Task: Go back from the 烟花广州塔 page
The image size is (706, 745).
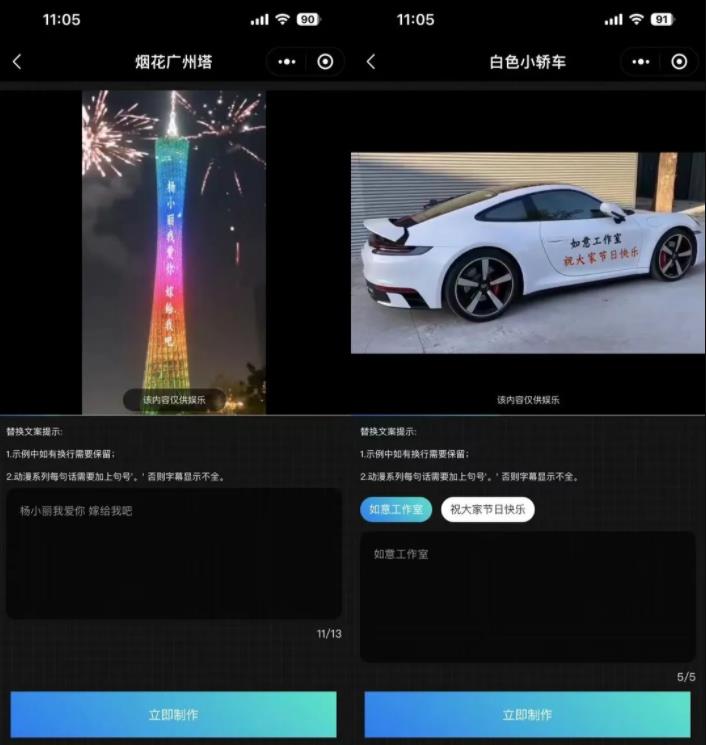Action: (x=17, y=62)
